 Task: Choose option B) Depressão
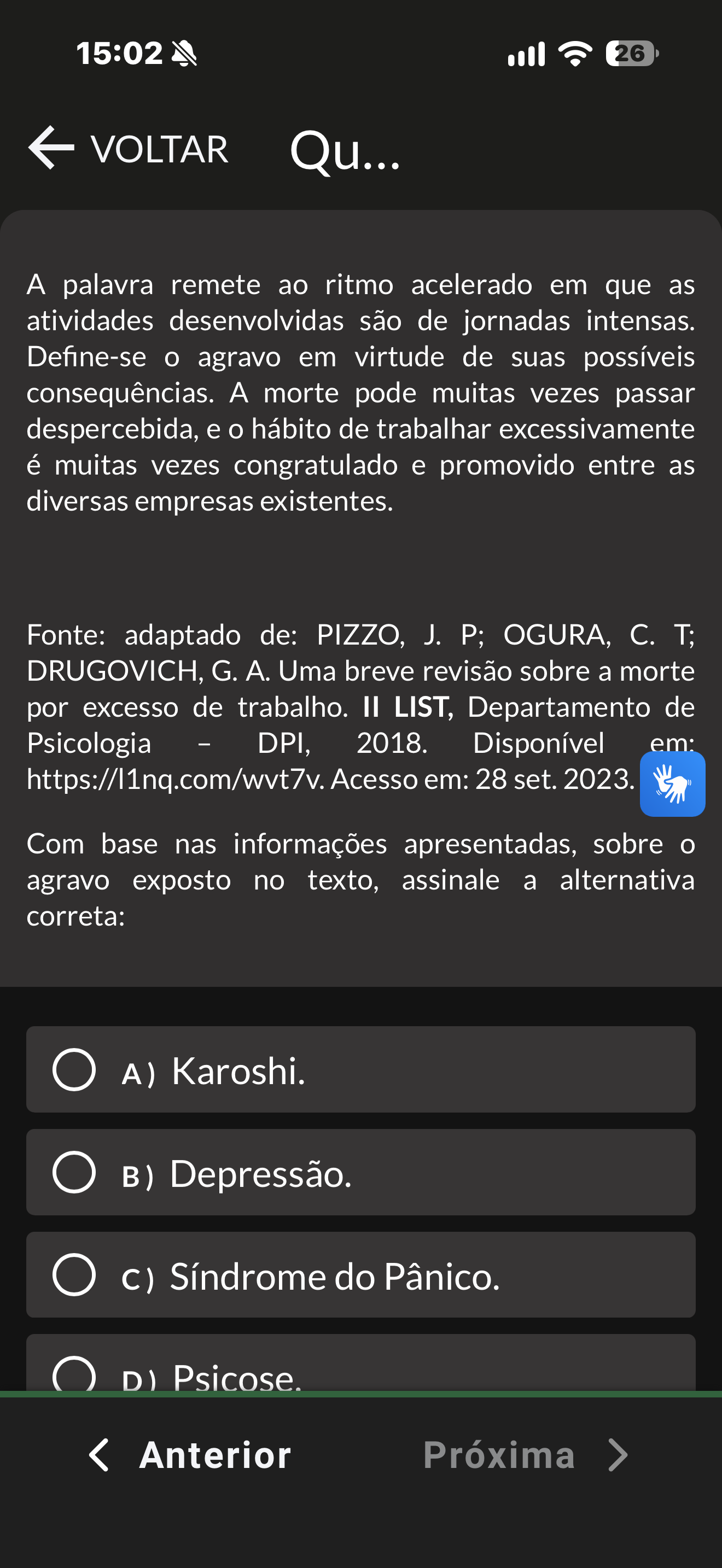(x=360, y=1172)
